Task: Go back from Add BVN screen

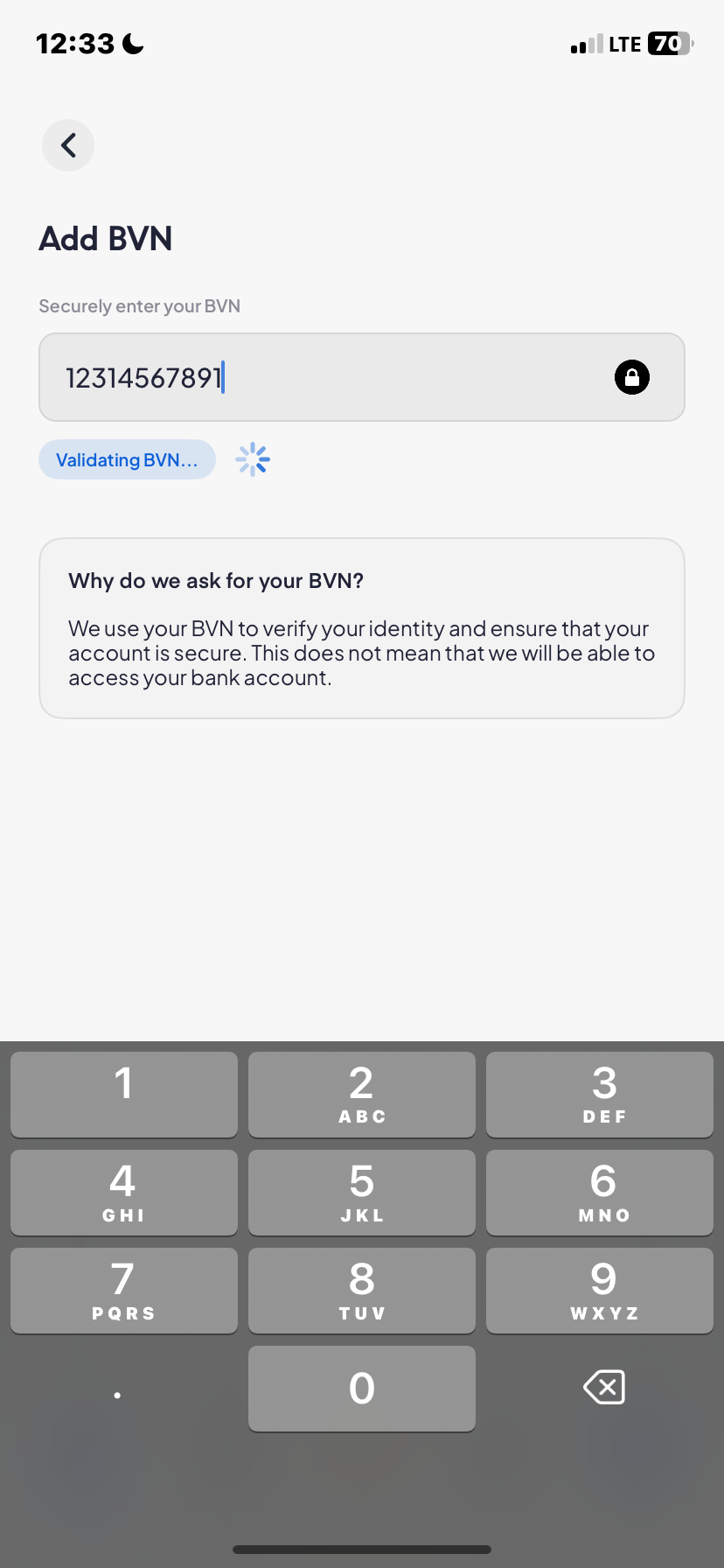Action: tap(68, 145)
